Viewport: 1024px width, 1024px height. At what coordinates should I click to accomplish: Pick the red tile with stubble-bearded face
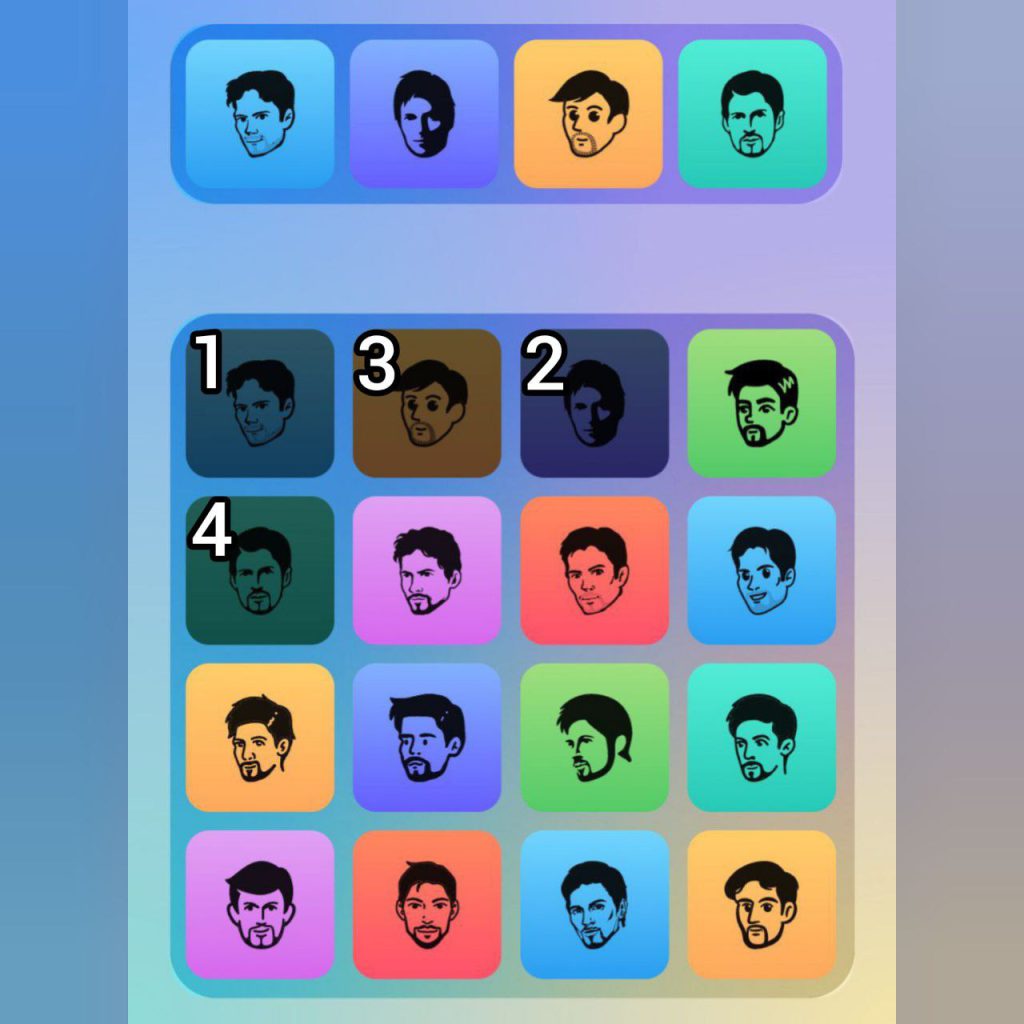tap(427, 904)
